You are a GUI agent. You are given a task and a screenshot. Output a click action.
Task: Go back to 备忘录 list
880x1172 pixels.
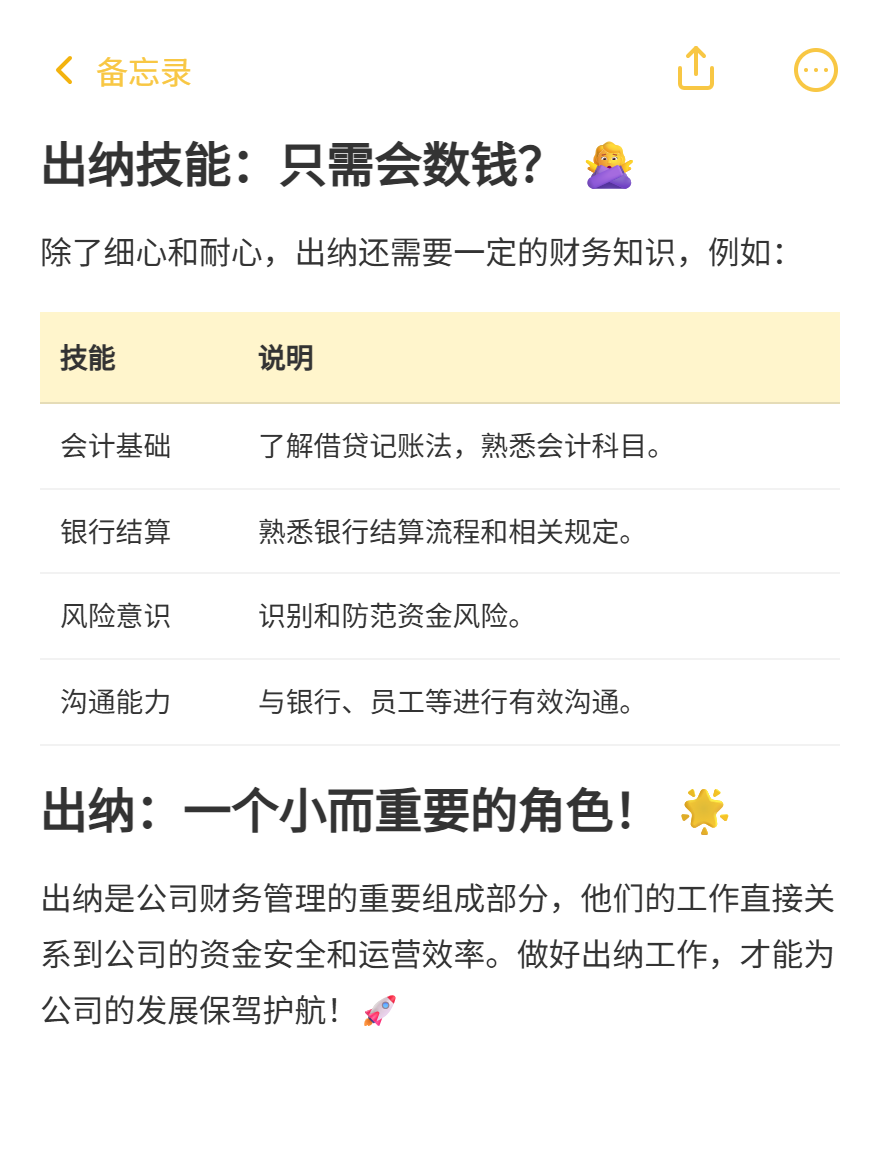[x=122, y=72]
